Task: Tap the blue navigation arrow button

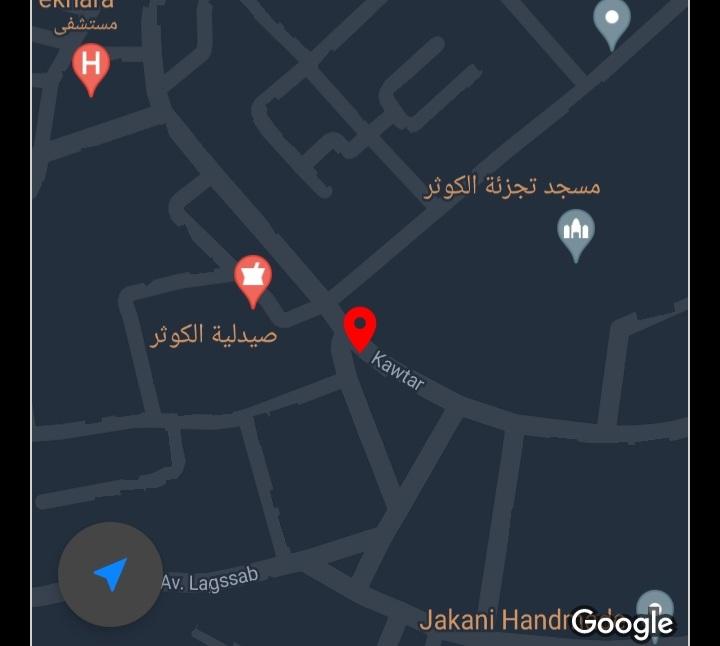Action: coord(110,575)
